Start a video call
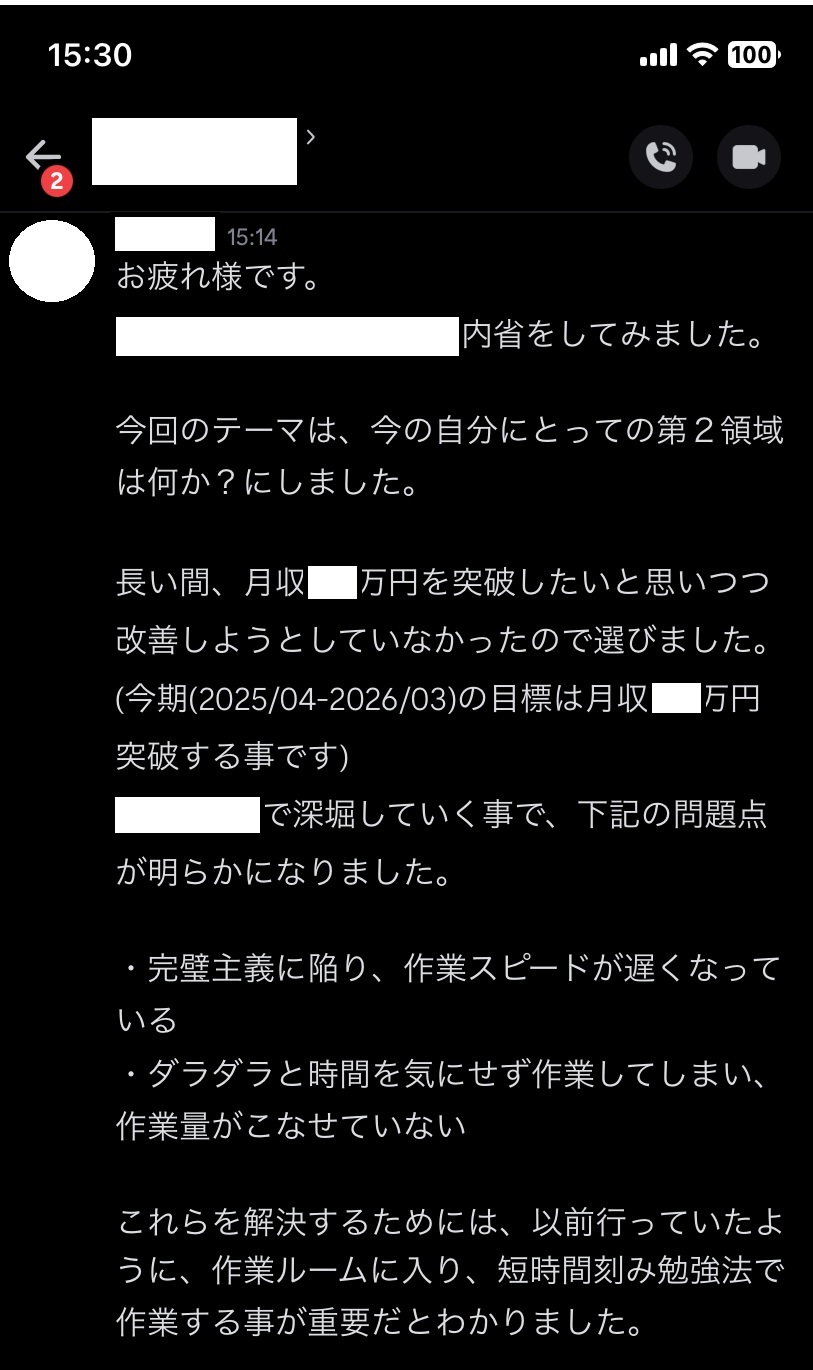 click(748, 157)
